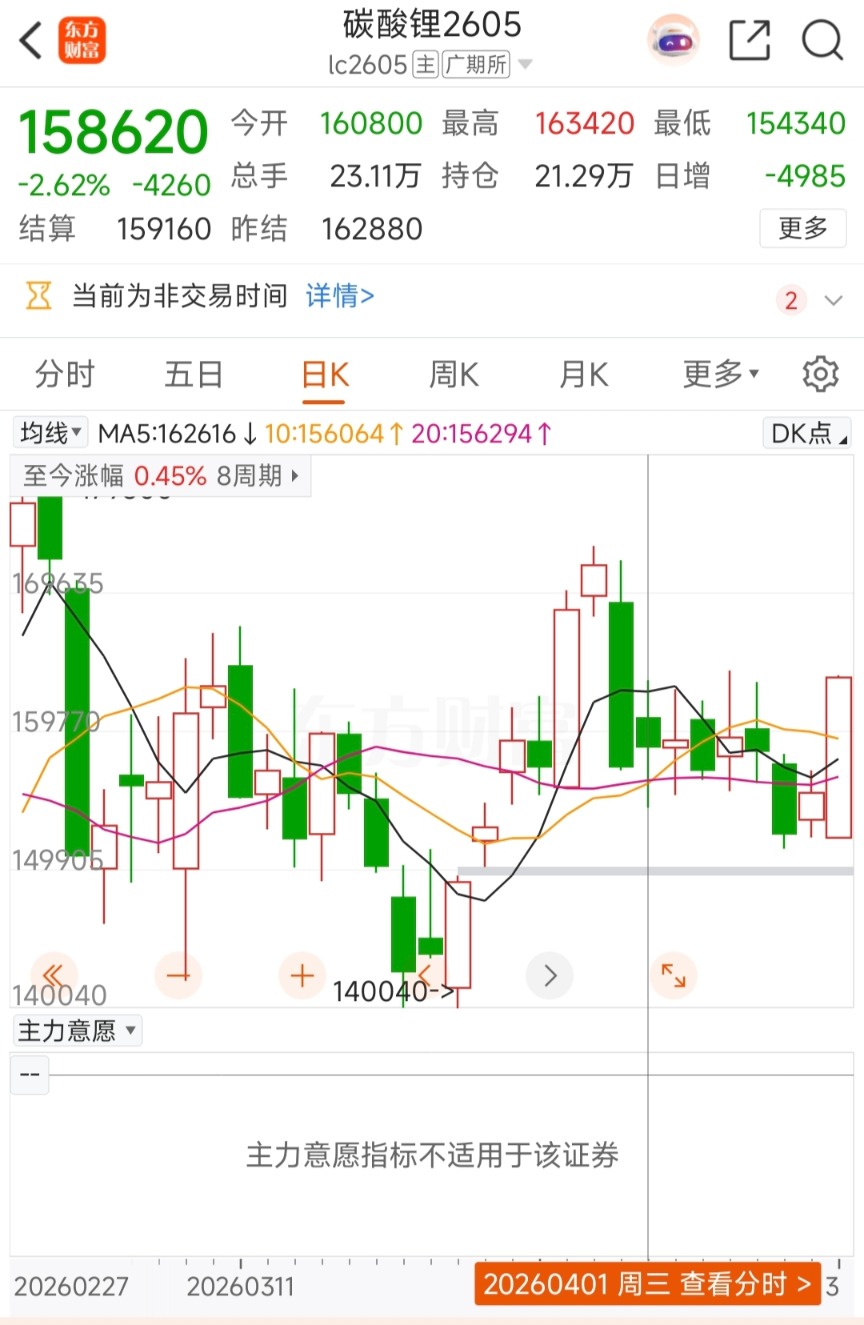
Task: Select the 月K chart tab
Action: 584,375
